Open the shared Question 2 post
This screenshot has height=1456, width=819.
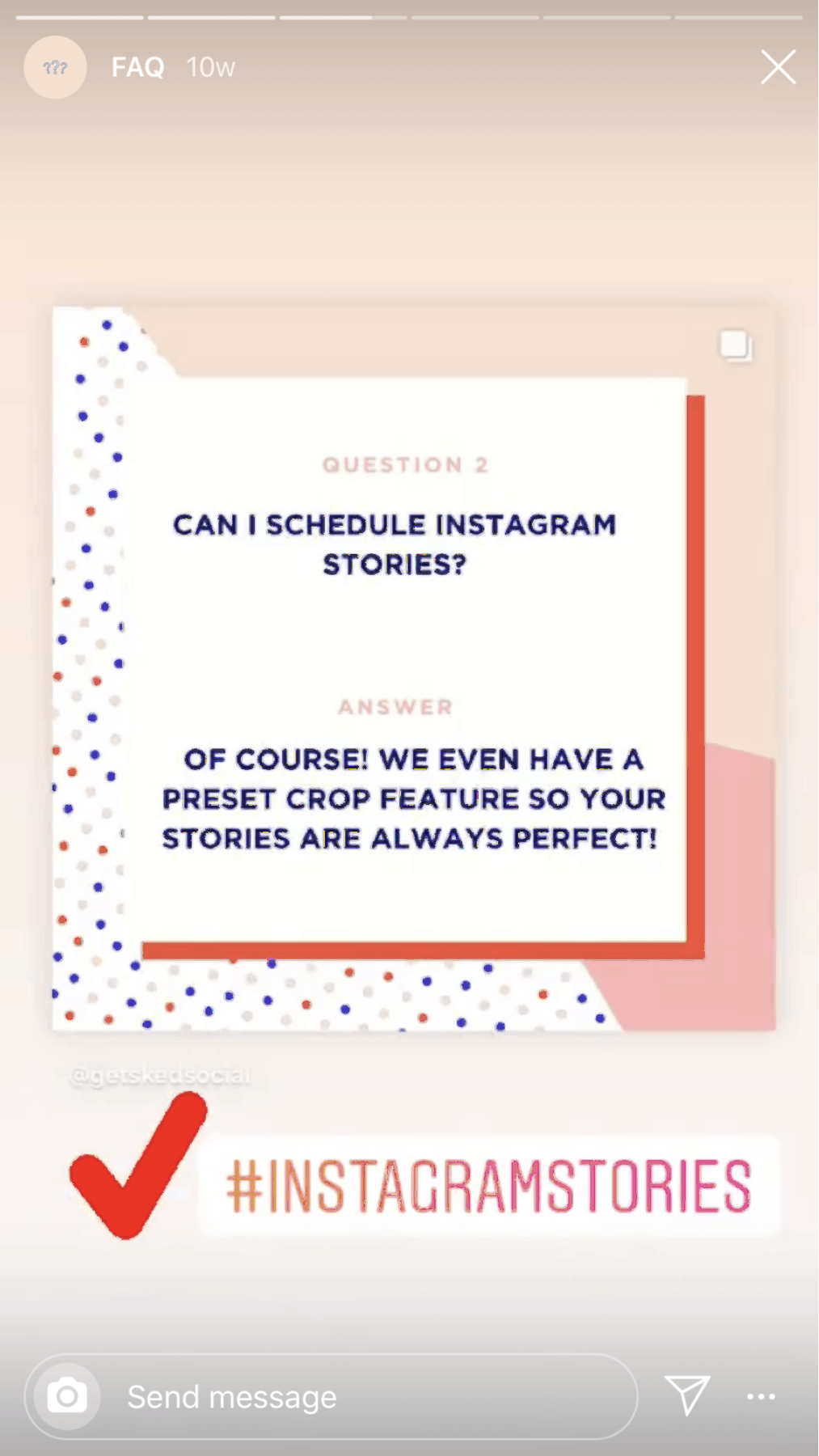[x=414, y=668]
